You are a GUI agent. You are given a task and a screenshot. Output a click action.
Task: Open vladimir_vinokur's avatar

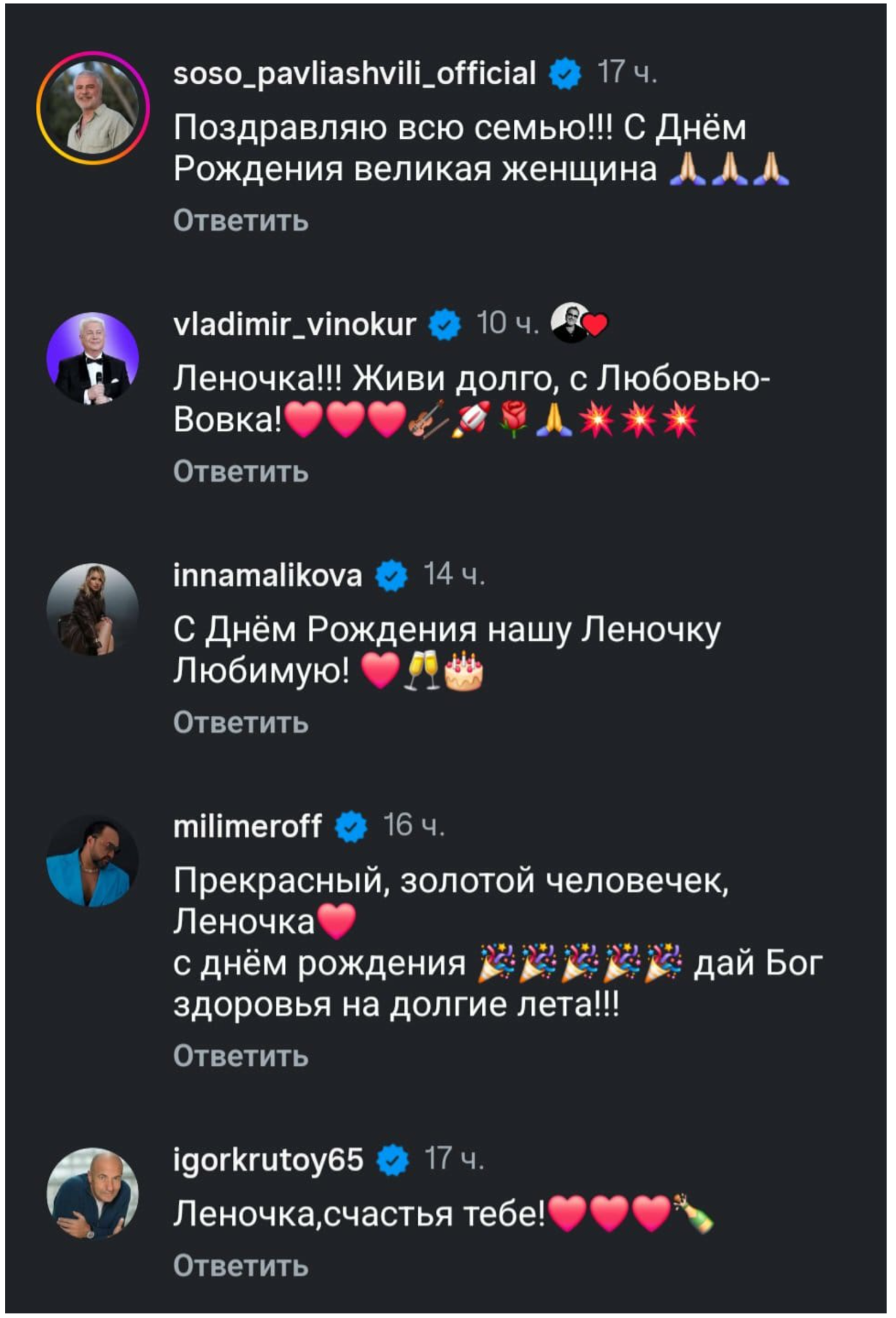tap(93, 359)
